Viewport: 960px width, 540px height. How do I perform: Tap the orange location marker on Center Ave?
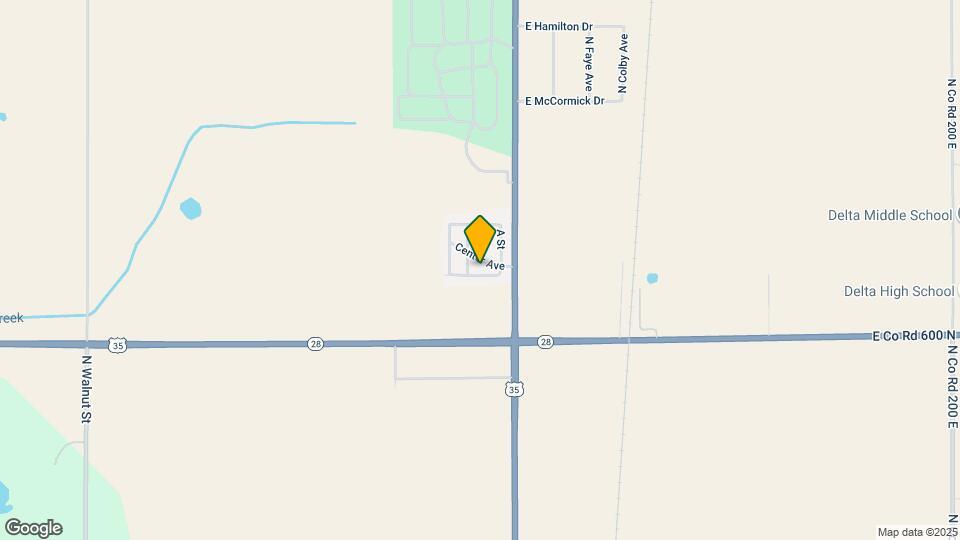coord(480,238)
